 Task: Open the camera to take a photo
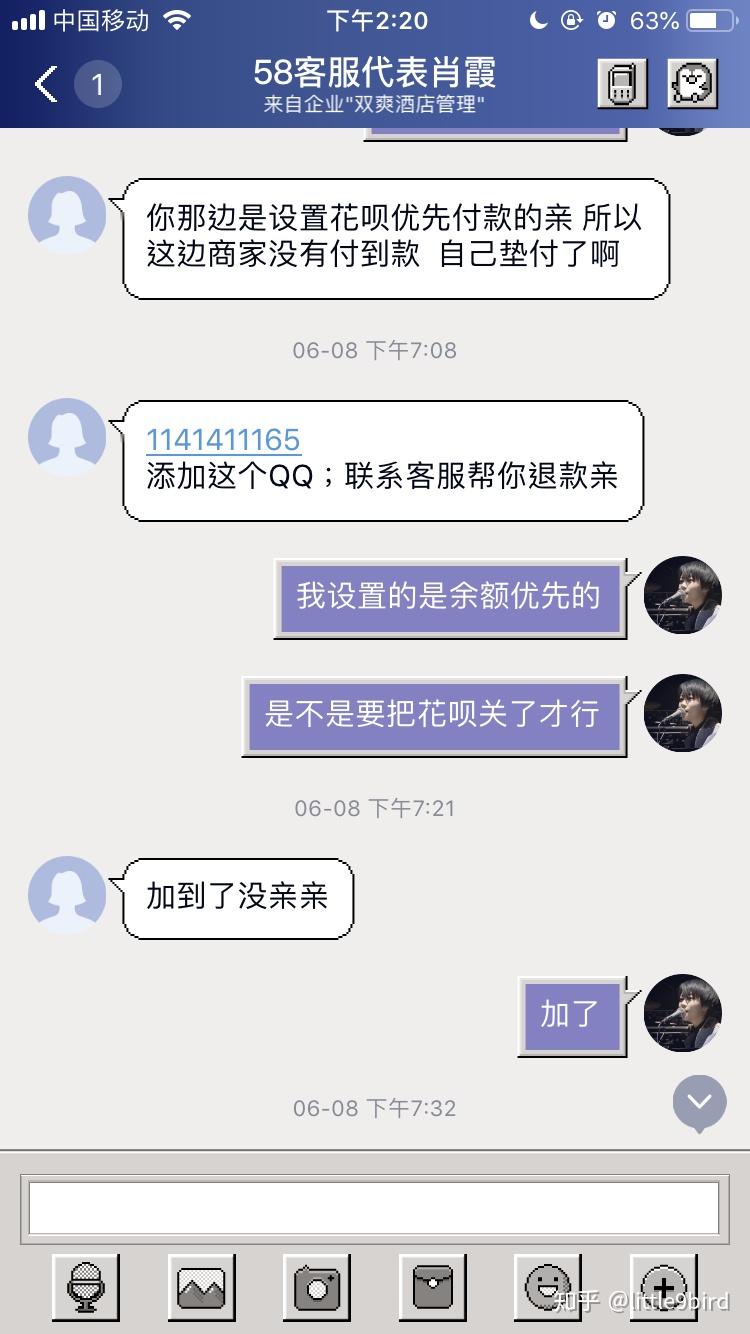click(317, 1287)
